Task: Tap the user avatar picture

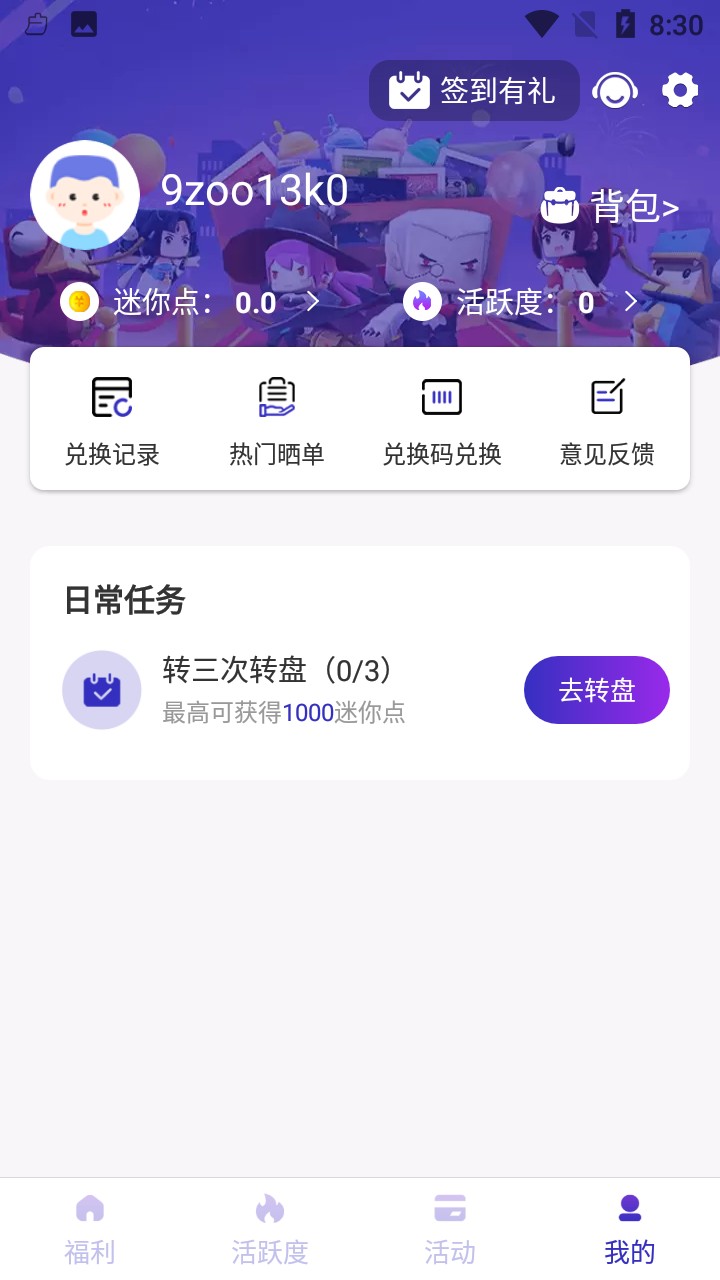Action: pyautogui.click(x=84, y=194)
